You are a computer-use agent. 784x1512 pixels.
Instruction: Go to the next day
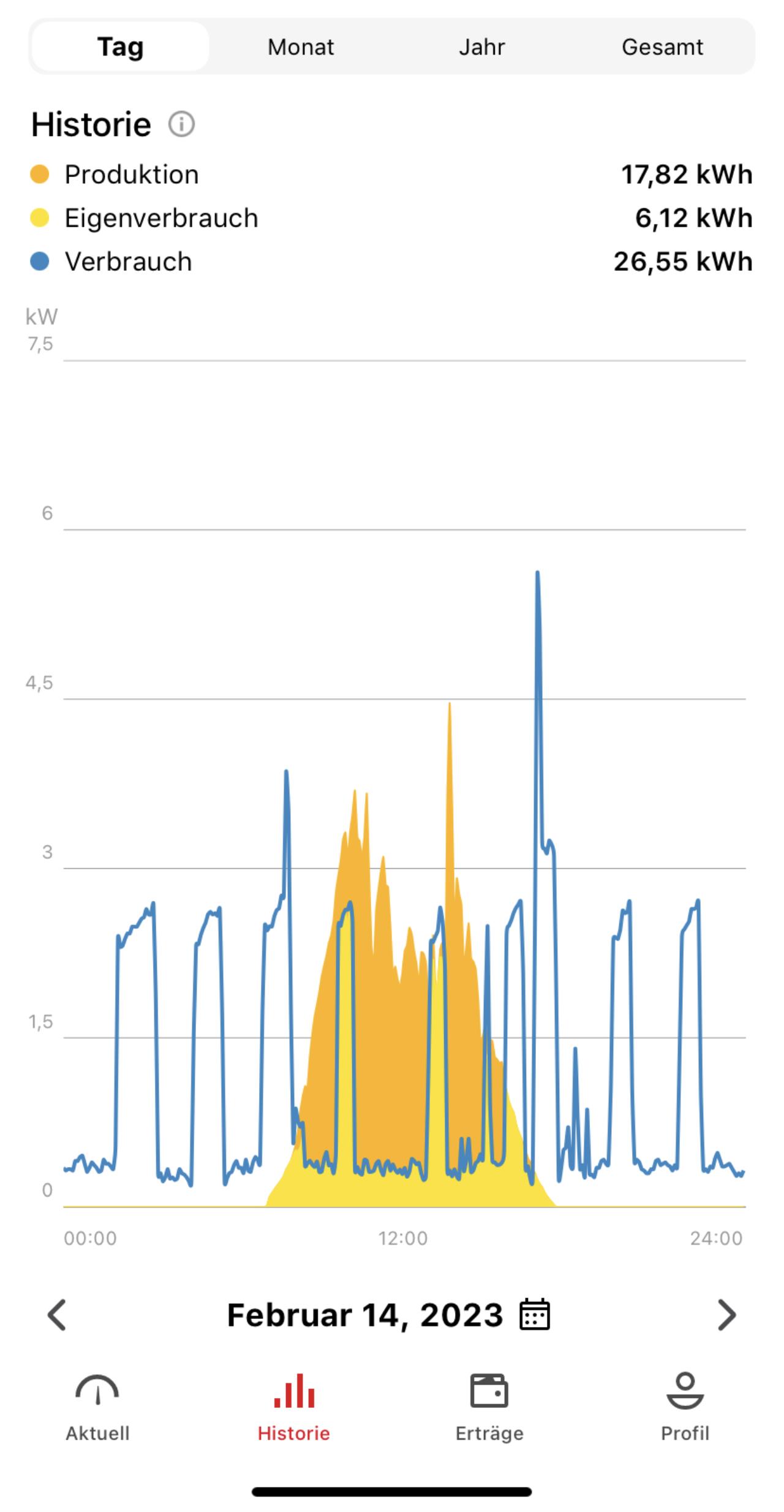pos(726,1315)
